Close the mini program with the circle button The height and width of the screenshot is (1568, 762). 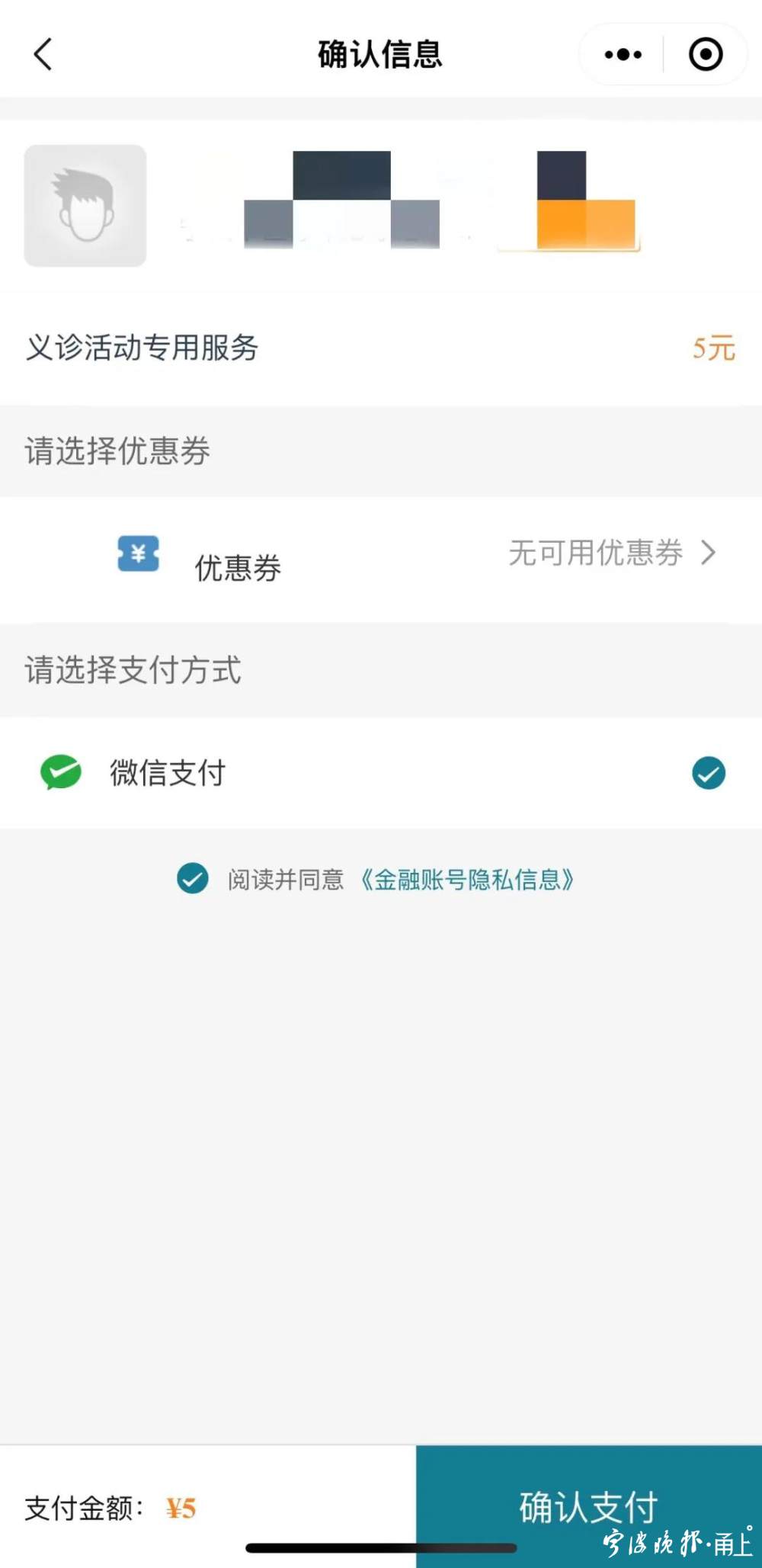point(706,54)
